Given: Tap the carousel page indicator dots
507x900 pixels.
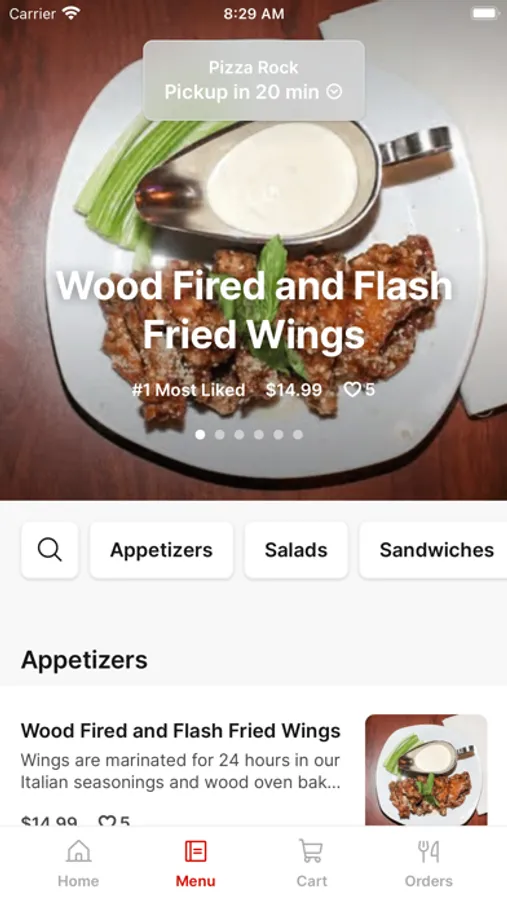Looking at the screenshot, I should point(249,435).
